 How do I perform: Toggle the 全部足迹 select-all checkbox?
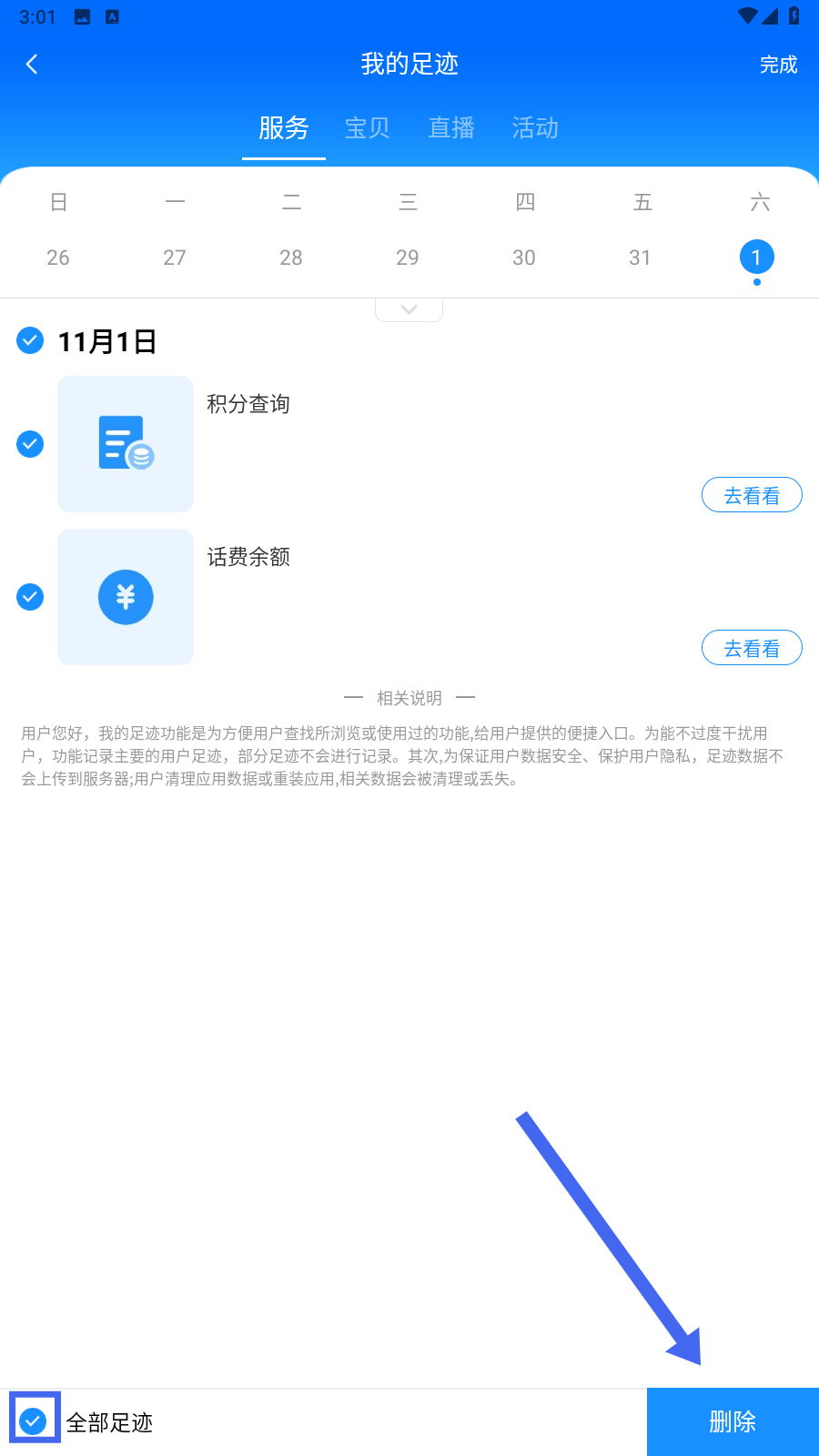(34, 1421)
